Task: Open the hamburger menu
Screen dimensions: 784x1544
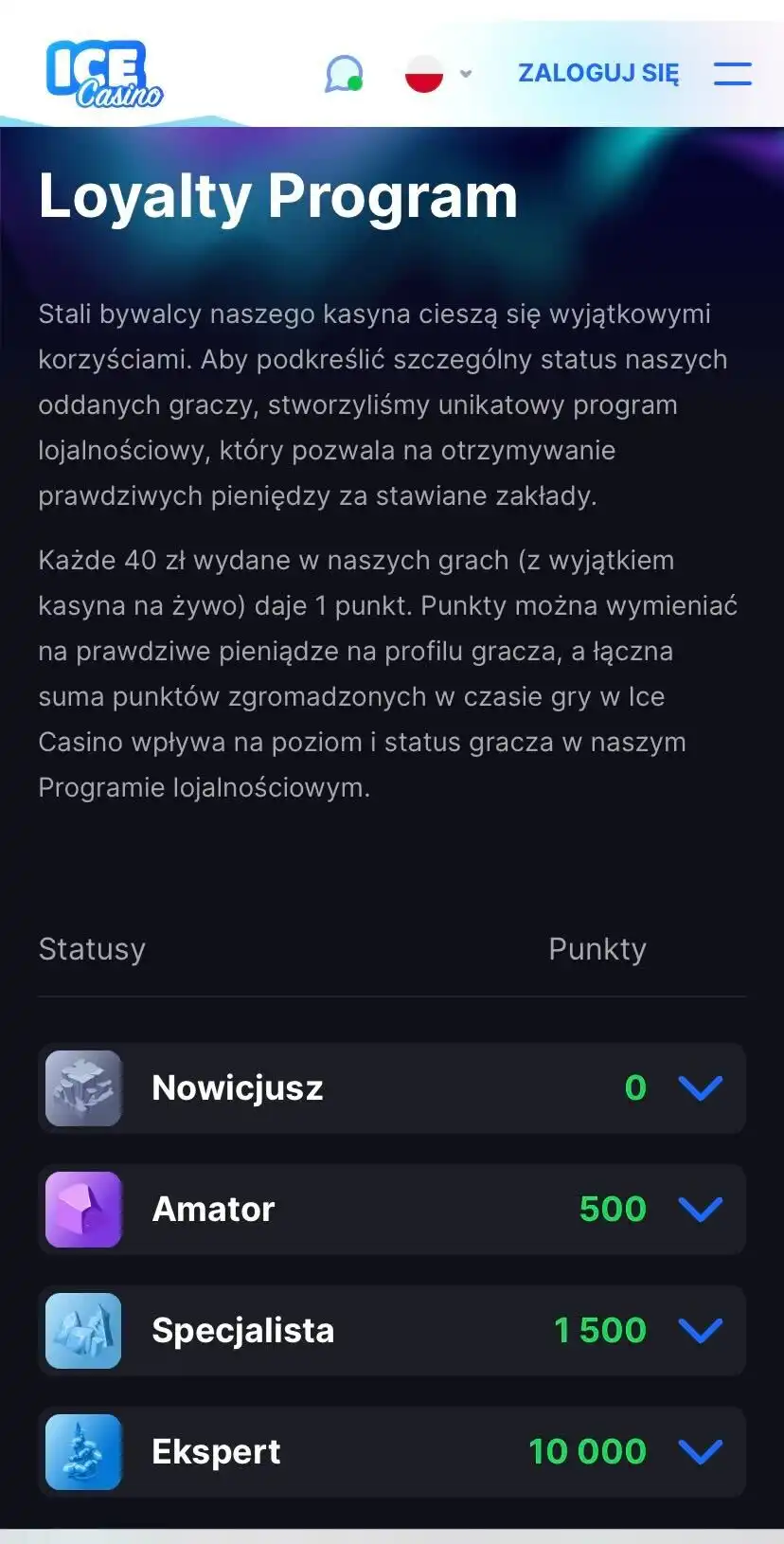Action: pos(732,74)
